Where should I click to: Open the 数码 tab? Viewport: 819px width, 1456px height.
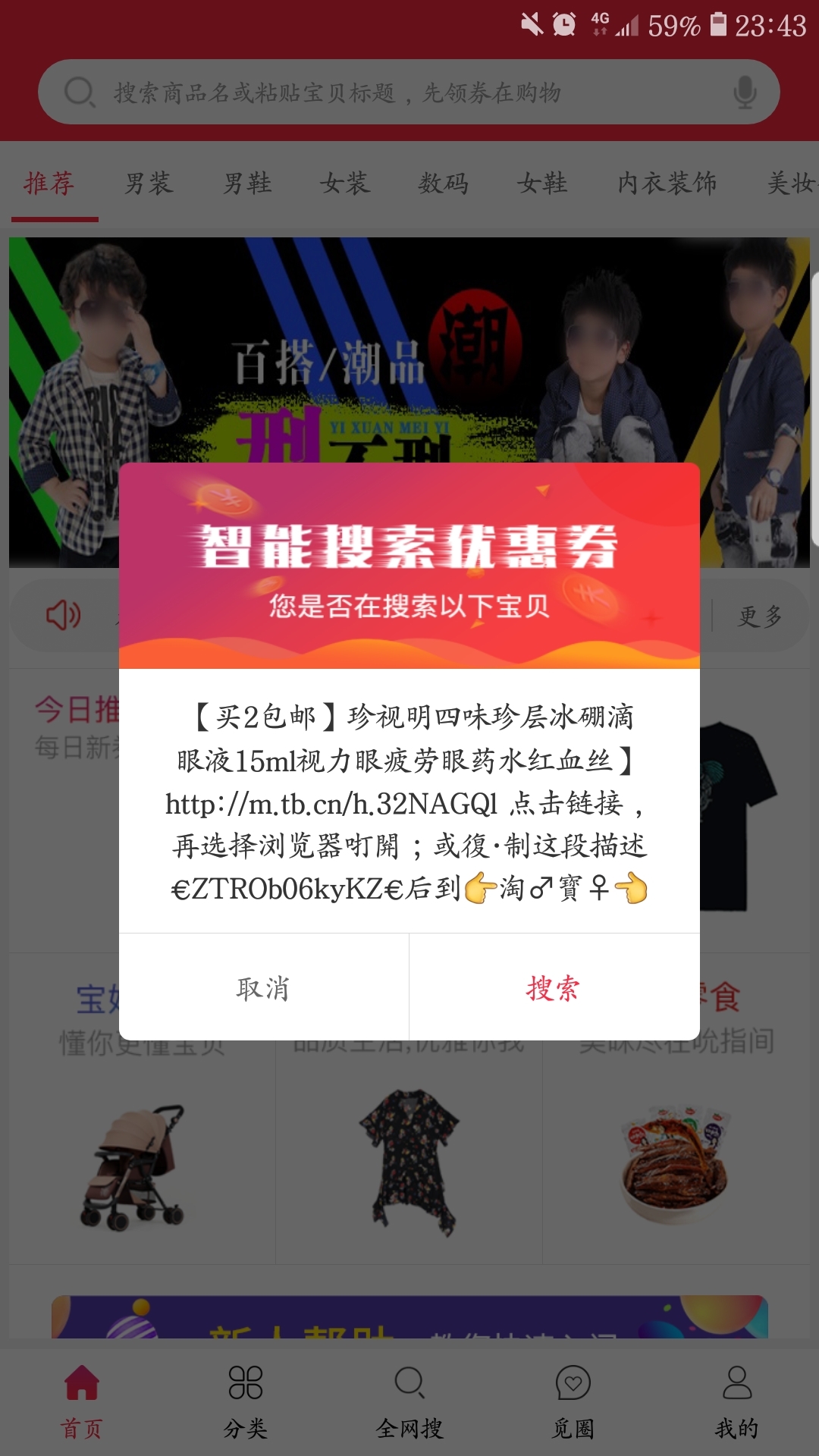click(x=444, y=184)
